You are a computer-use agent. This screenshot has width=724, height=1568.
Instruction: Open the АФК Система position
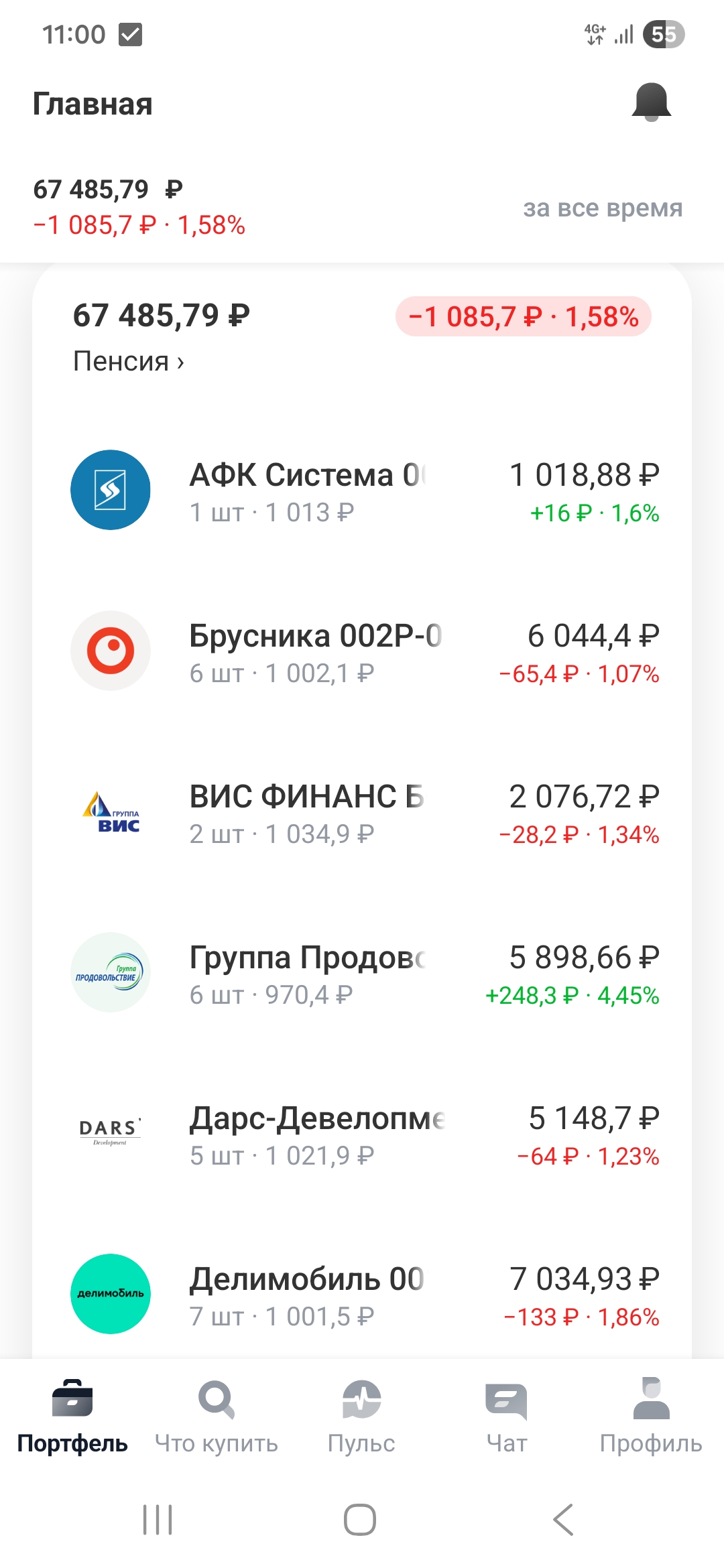click(x=362, y=491)
